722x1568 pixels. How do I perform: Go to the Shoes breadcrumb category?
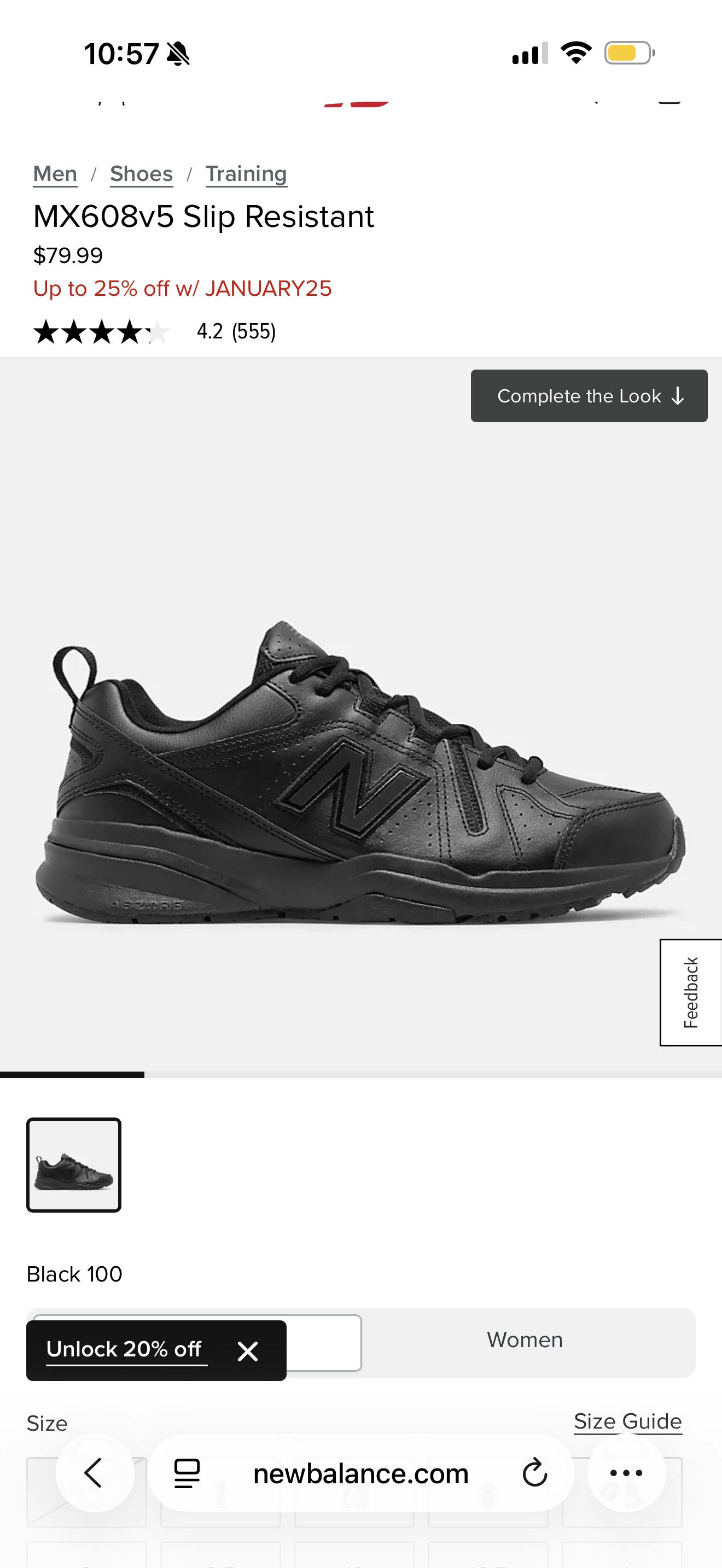coord(141,174)
